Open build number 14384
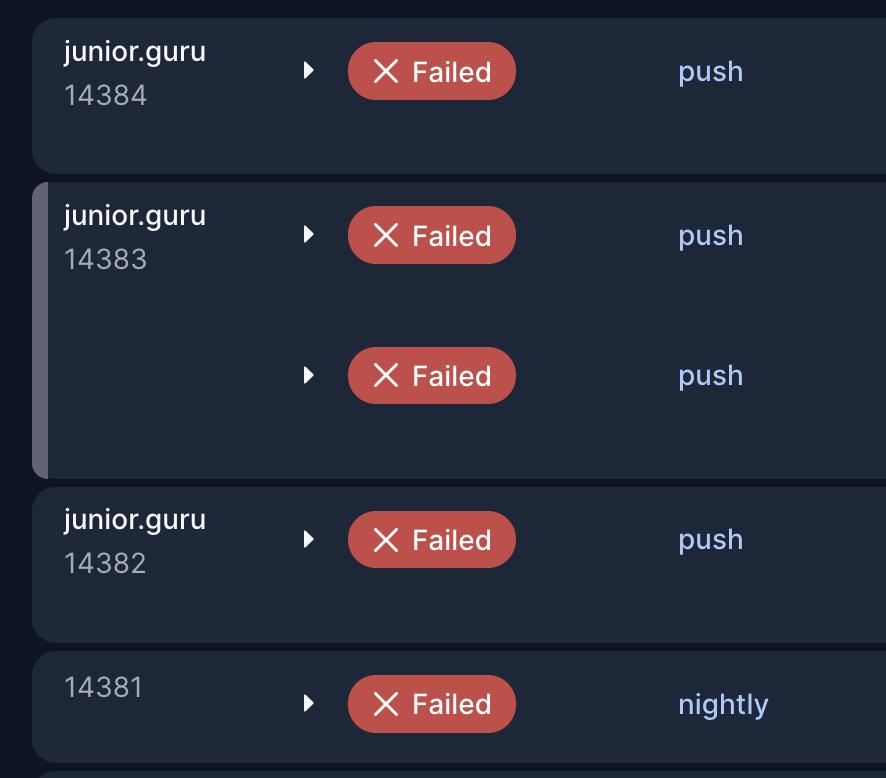The width and height of the screenshot is (886, 778). 105,96
